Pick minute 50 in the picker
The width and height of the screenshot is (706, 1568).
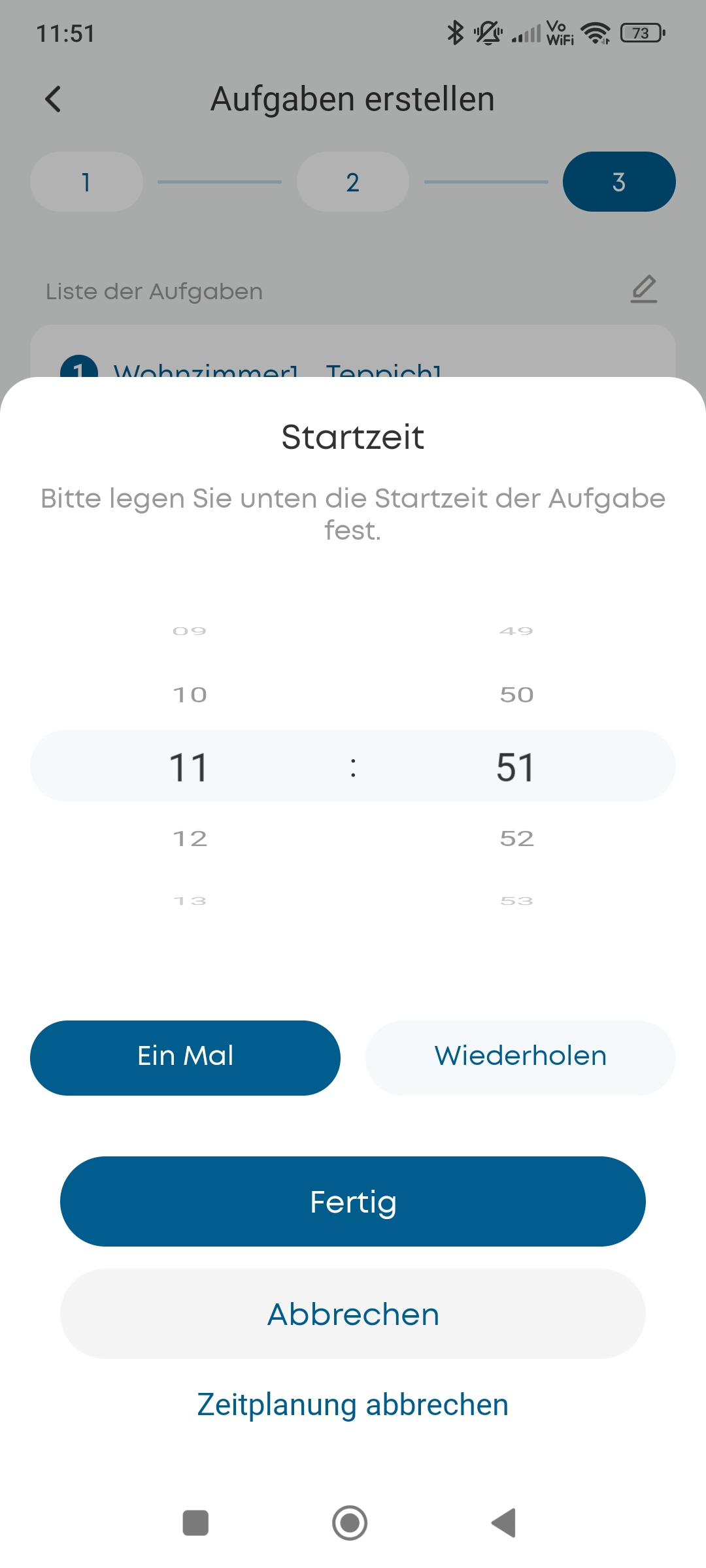(516, 694)
